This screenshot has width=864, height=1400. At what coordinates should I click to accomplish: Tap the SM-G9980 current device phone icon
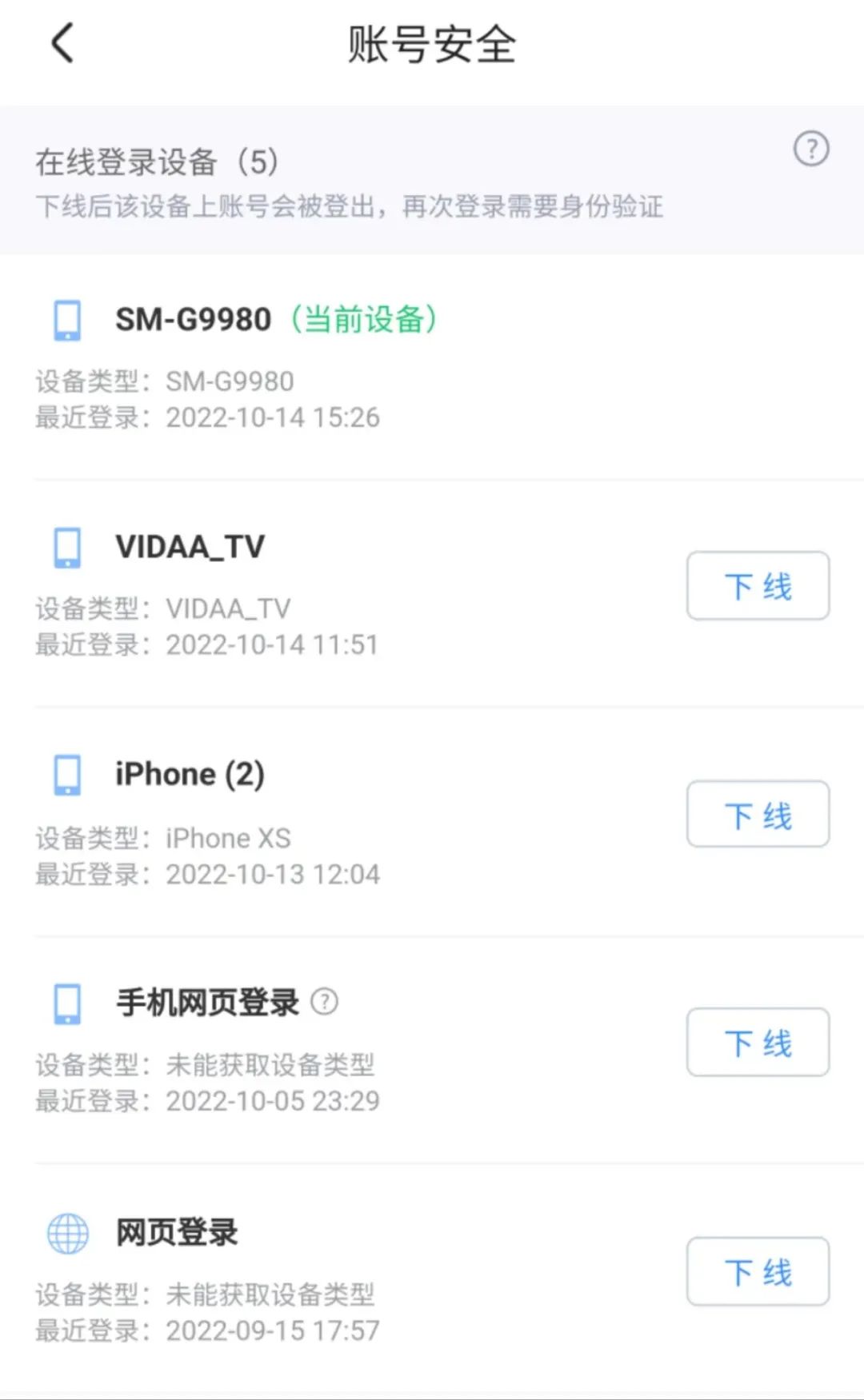coord(66,319)
